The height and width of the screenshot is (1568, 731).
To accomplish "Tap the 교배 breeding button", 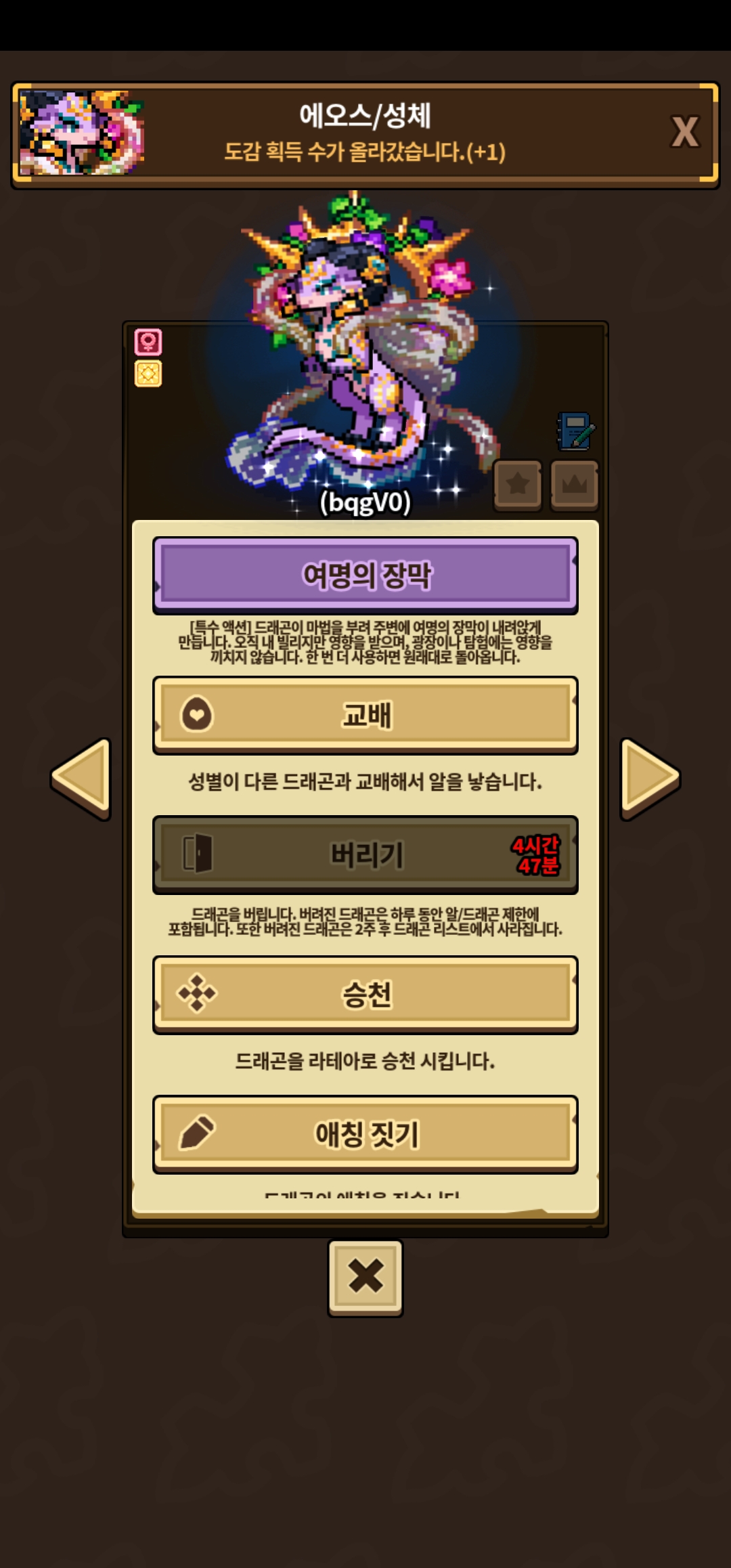I will 365,715.
